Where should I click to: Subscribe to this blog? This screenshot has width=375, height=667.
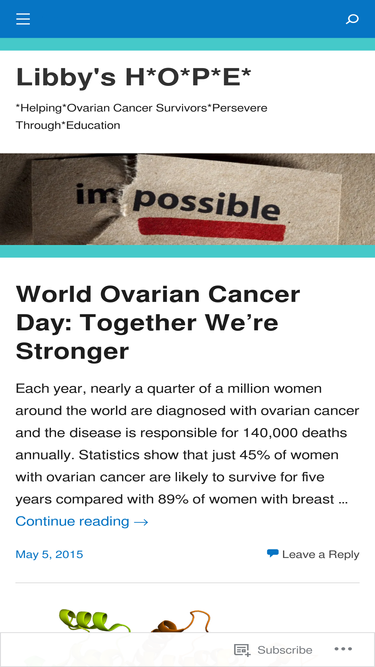273,650
